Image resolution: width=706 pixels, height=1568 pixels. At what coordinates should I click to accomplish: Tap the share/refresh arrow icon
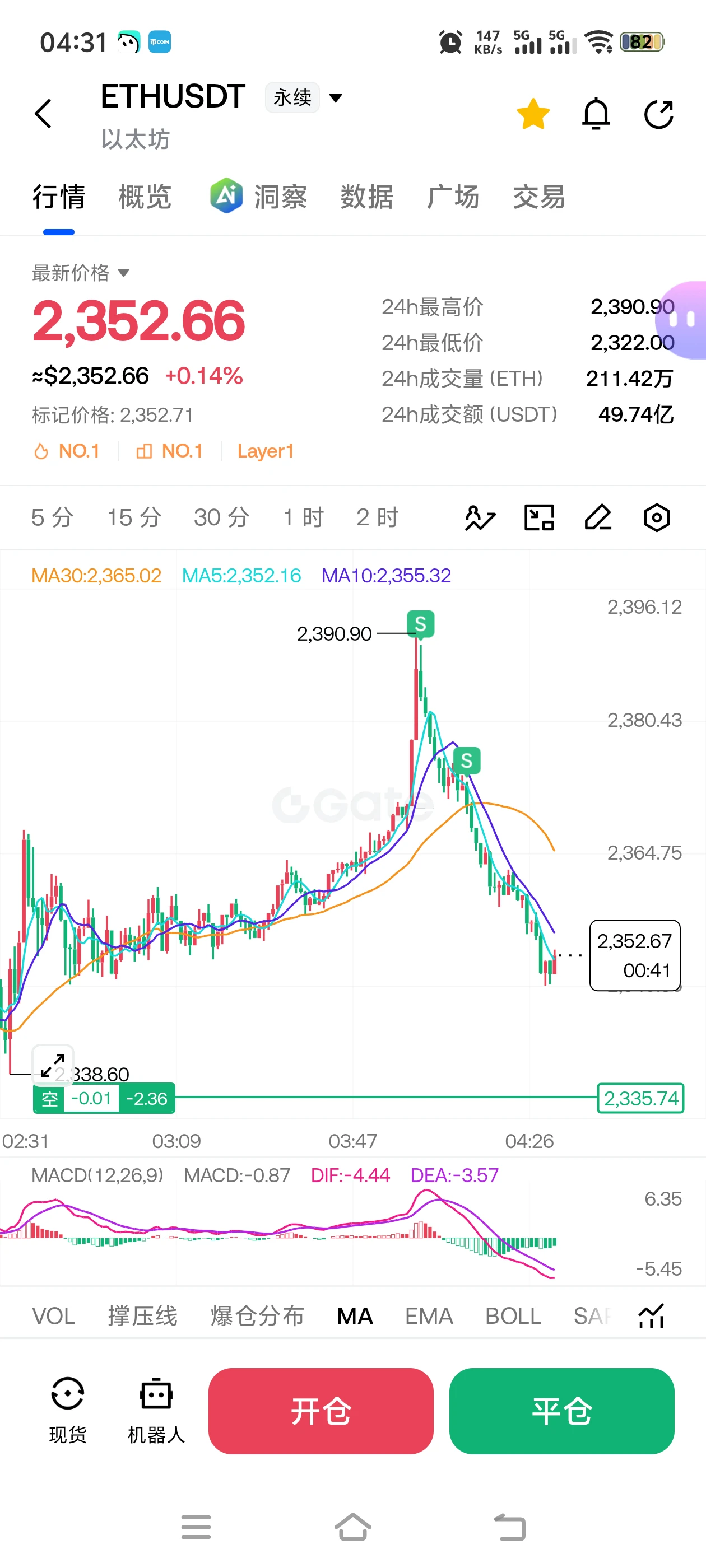[659, 114]
